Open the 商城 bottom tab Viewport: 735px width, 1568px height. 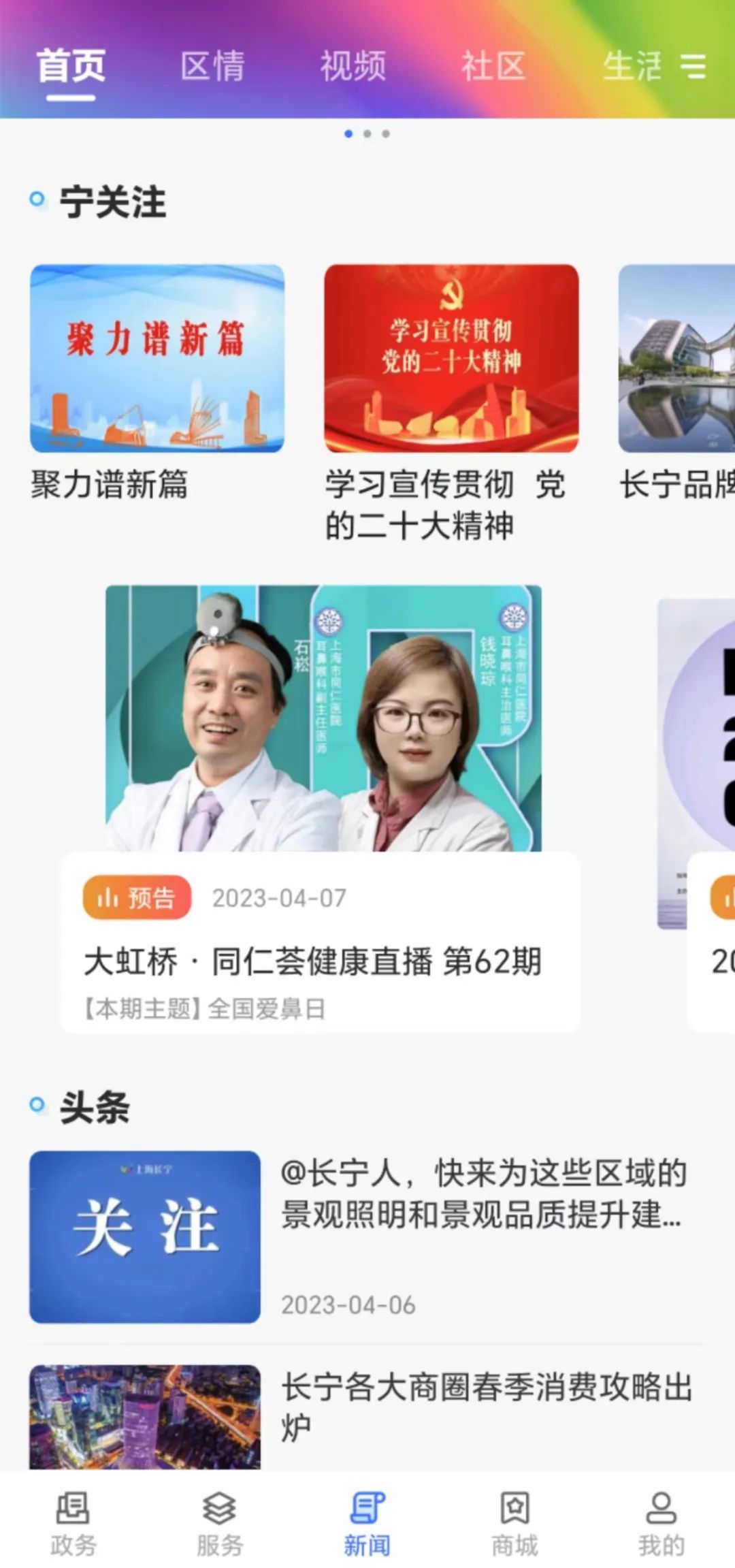tap(514, 1524)
